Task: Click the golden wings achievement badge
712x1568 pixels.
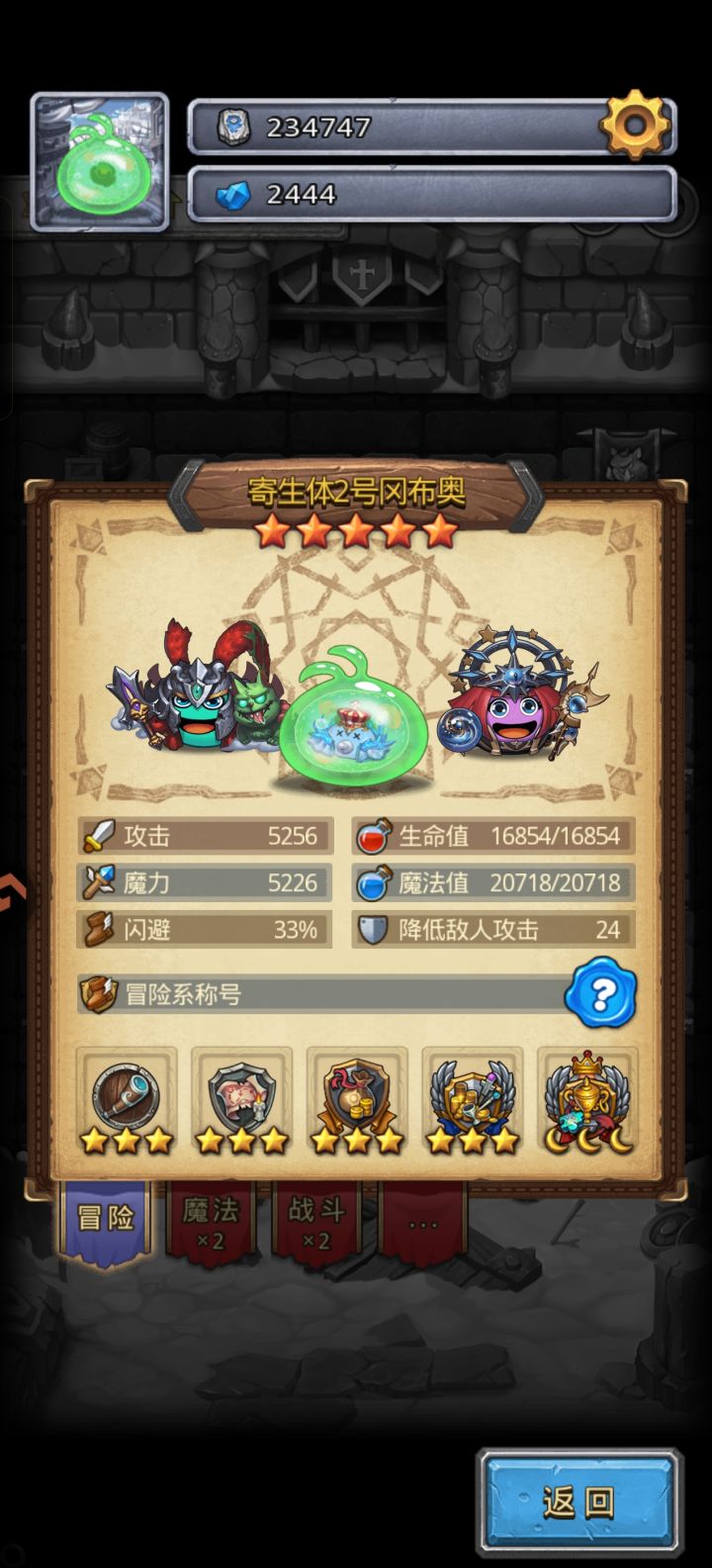Action: (x=472, y=1095)
